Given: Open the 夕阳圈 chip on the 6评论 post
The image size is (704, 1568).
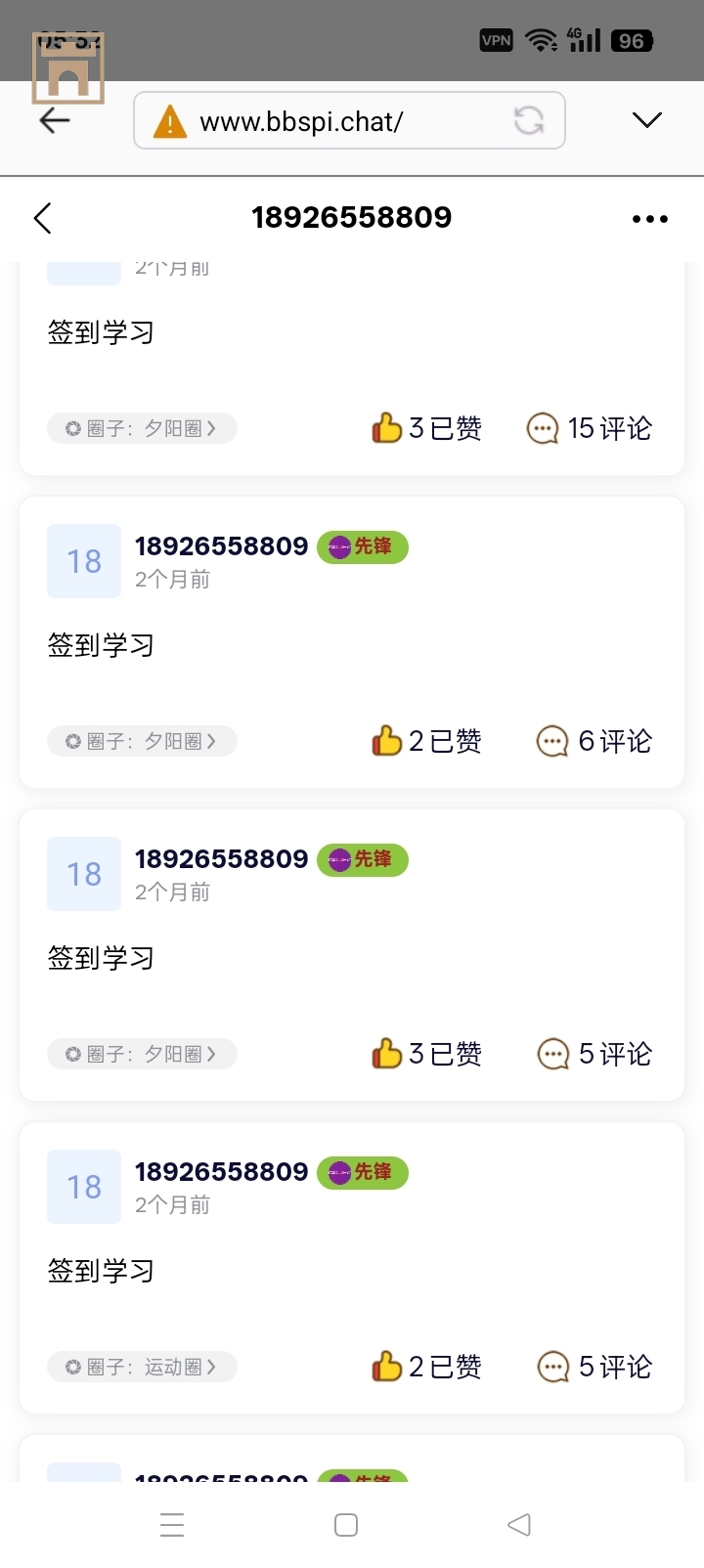Looking at the screenshot, I should click(142, 741).
